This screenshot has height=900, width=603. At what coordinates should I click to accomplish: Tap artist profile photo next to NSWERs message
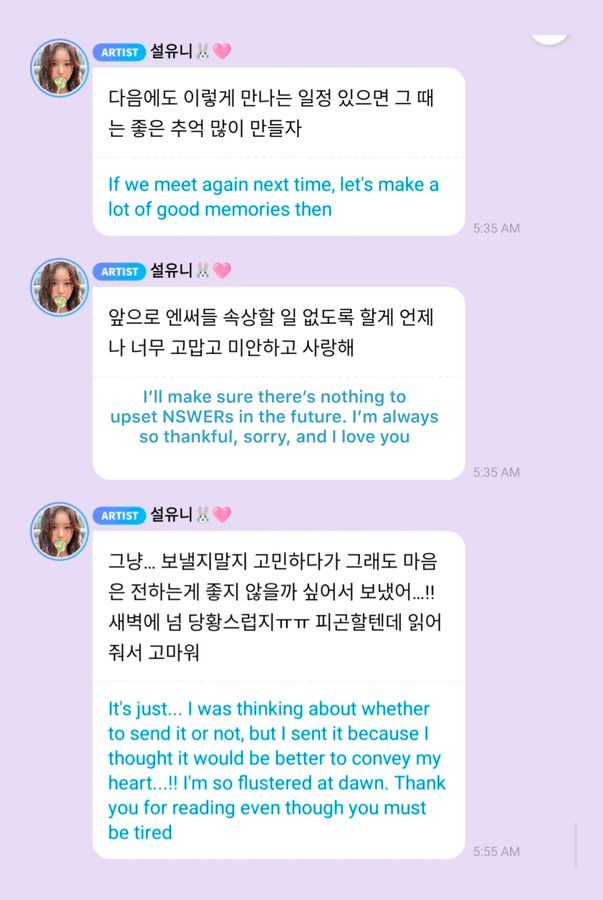[60, 287]
